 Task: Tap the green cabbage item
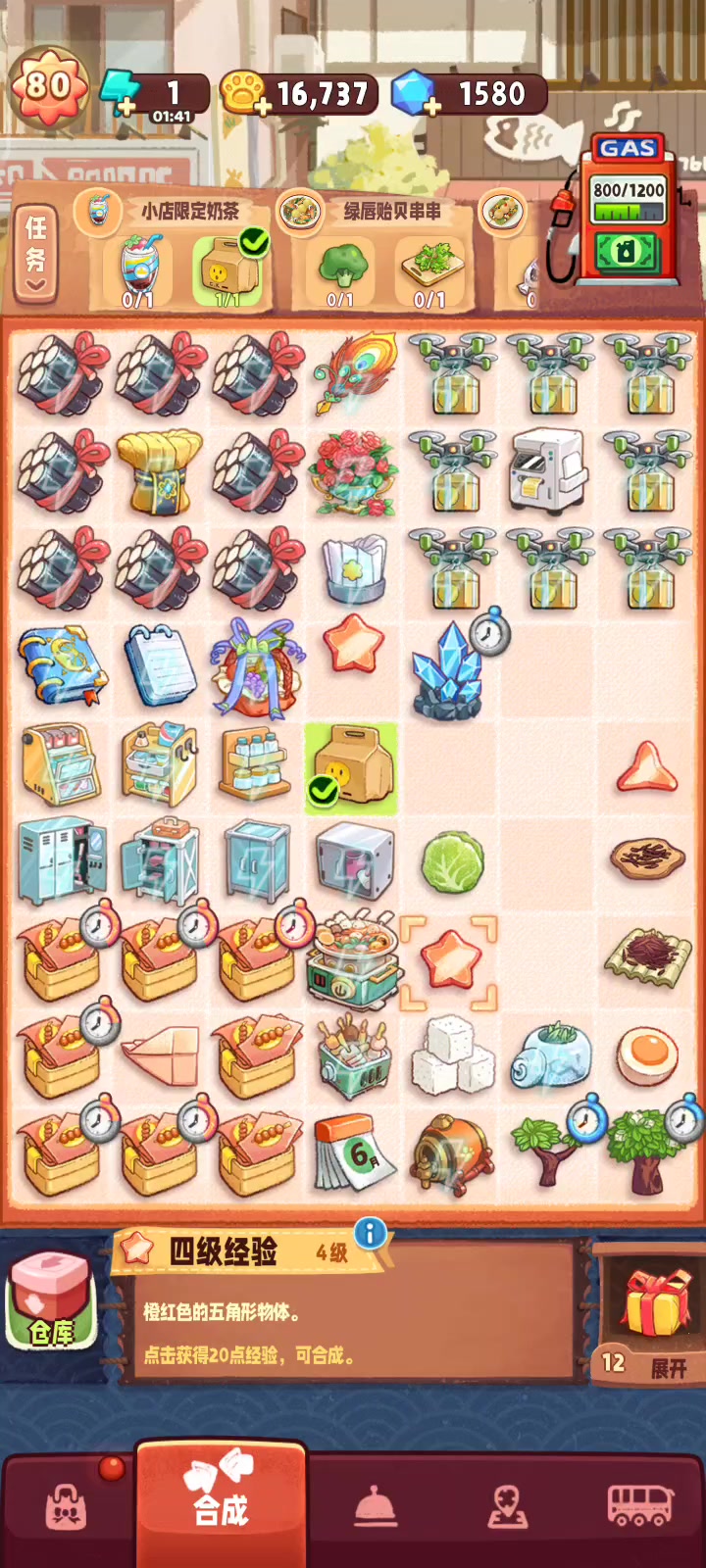(x=451, y=862)
